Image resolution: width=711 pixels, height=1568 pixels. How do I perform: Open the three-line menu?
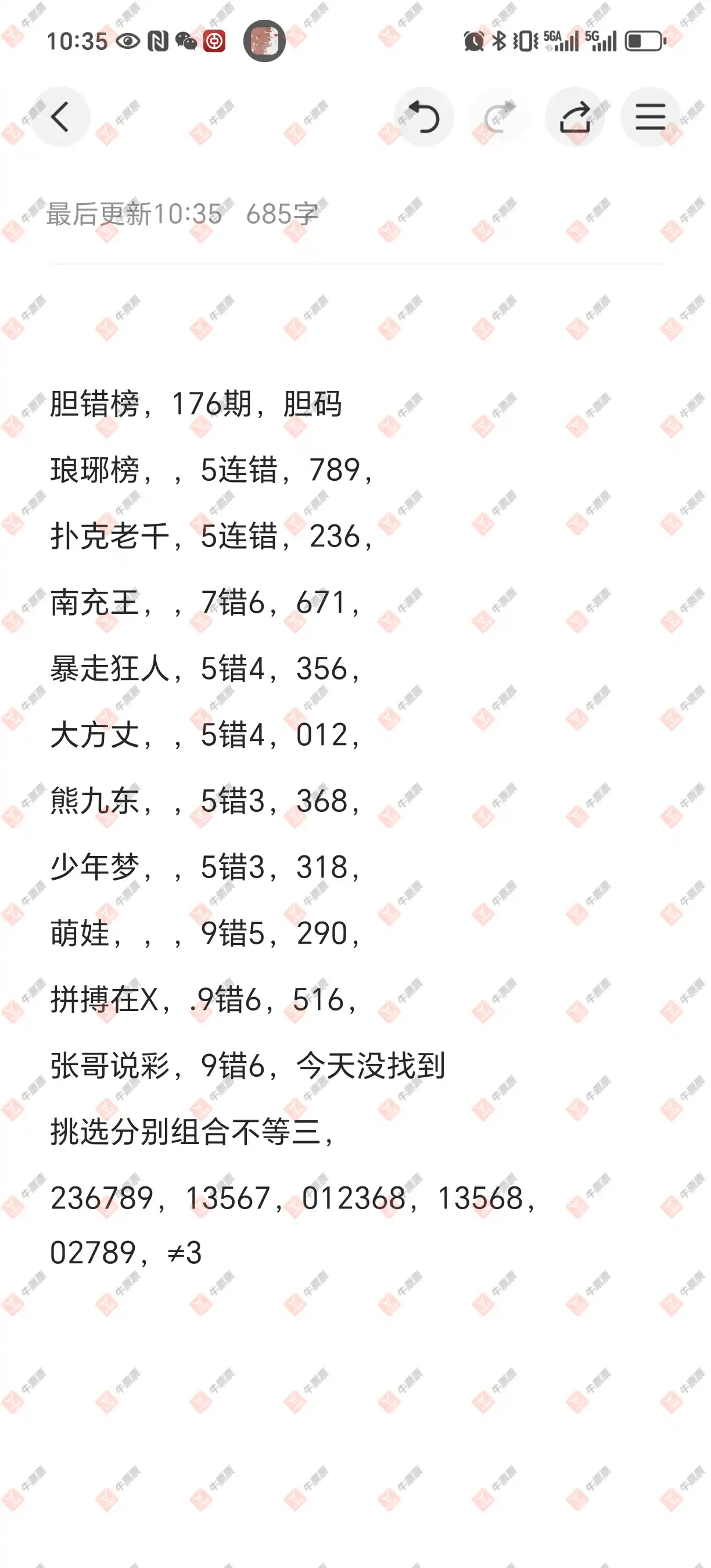pyautogui.click(x=650, y=117)
